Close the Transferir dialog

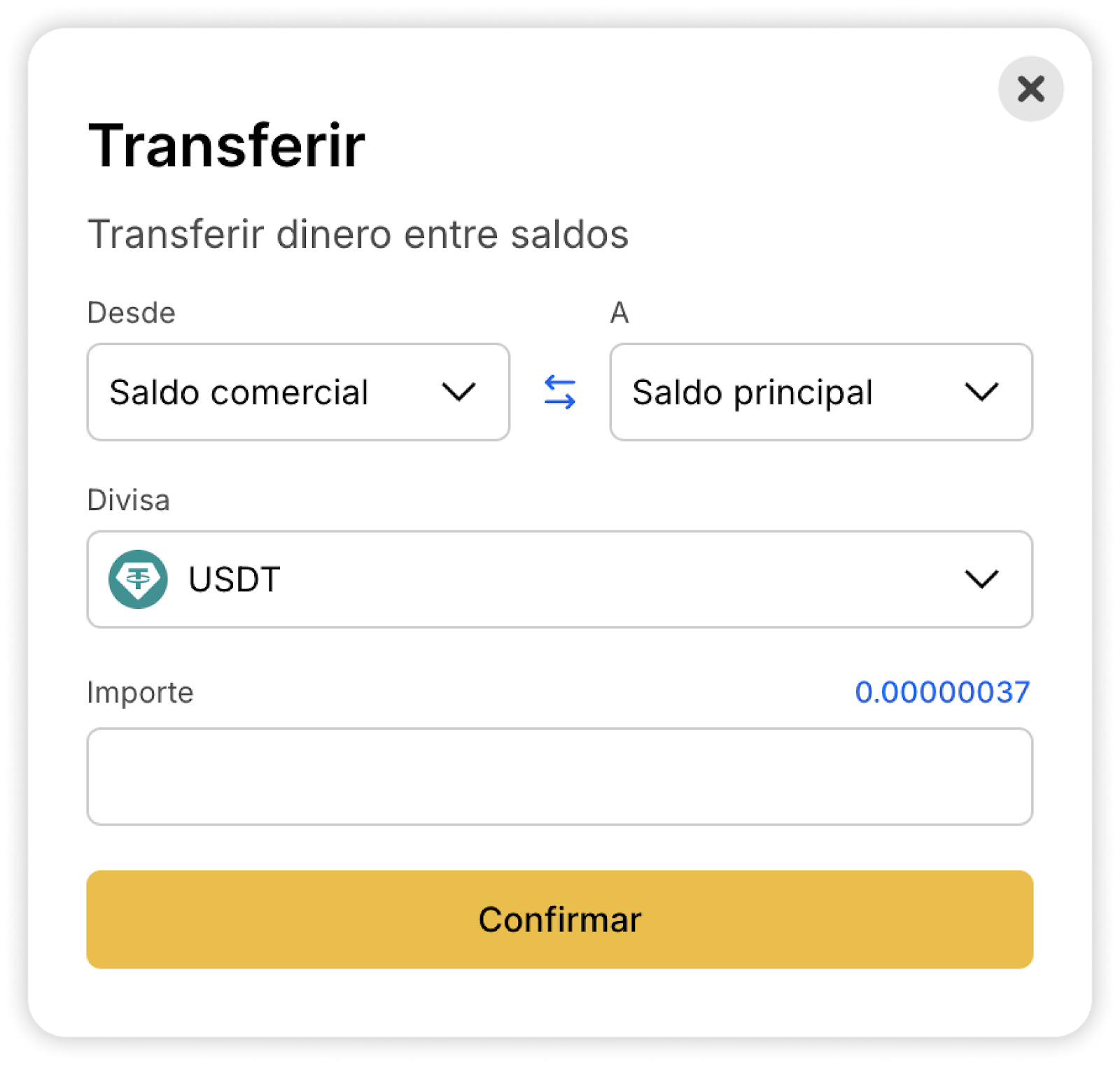1030,89
